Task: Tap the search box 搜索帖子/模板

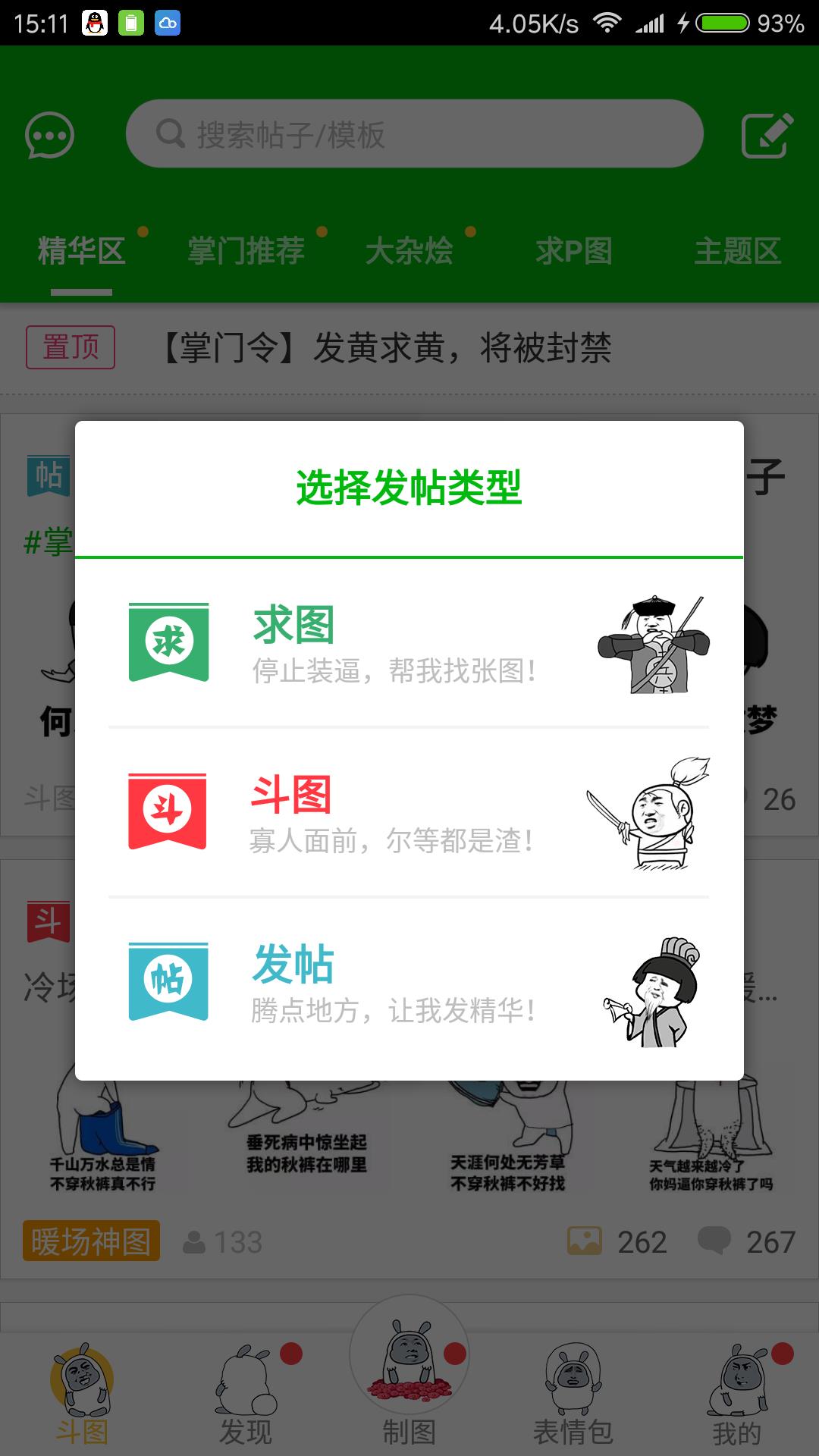Action: (x=414, y=134)
